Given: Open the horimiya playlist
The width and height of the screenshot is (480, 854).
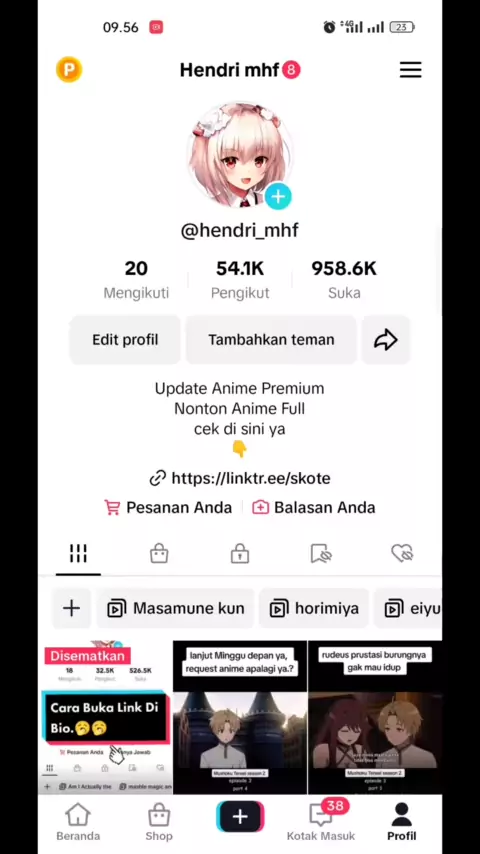Looking at the screenshot, I should pyautogui.click(x=314, y=608).
